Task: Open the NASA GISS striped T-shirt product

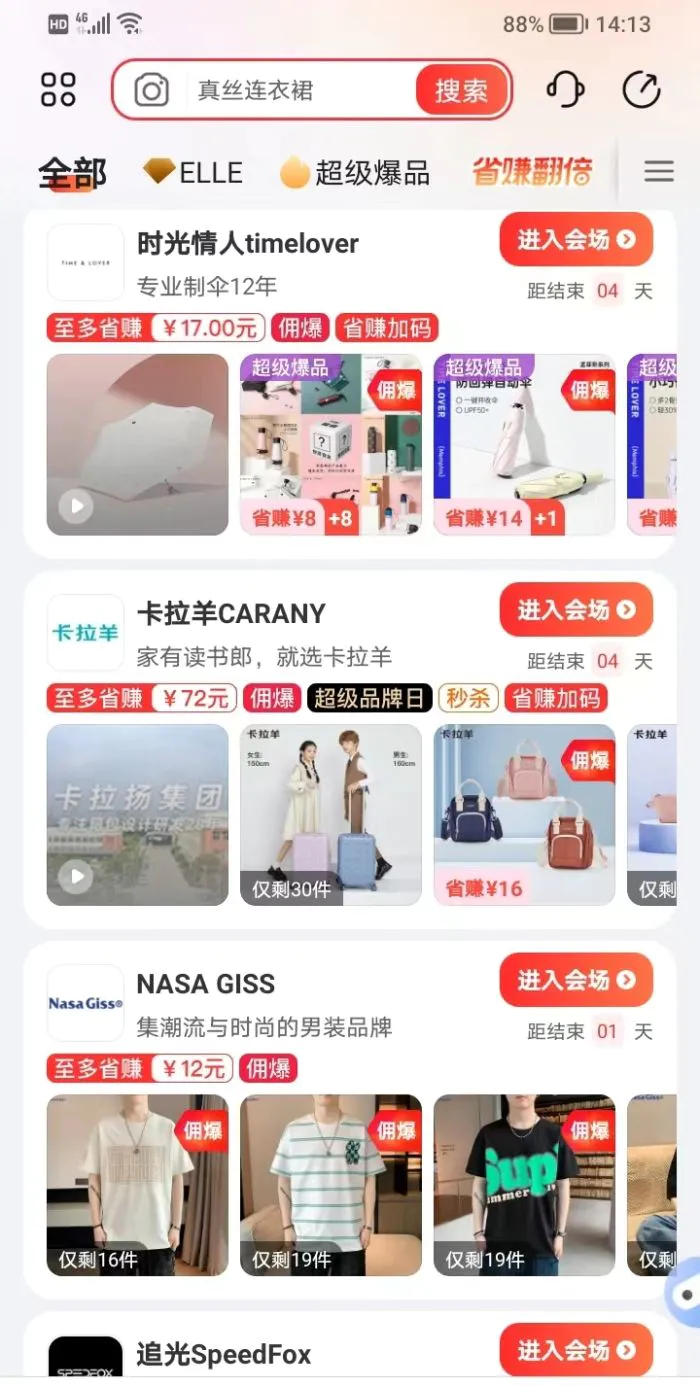Action: coord(331,1185)
